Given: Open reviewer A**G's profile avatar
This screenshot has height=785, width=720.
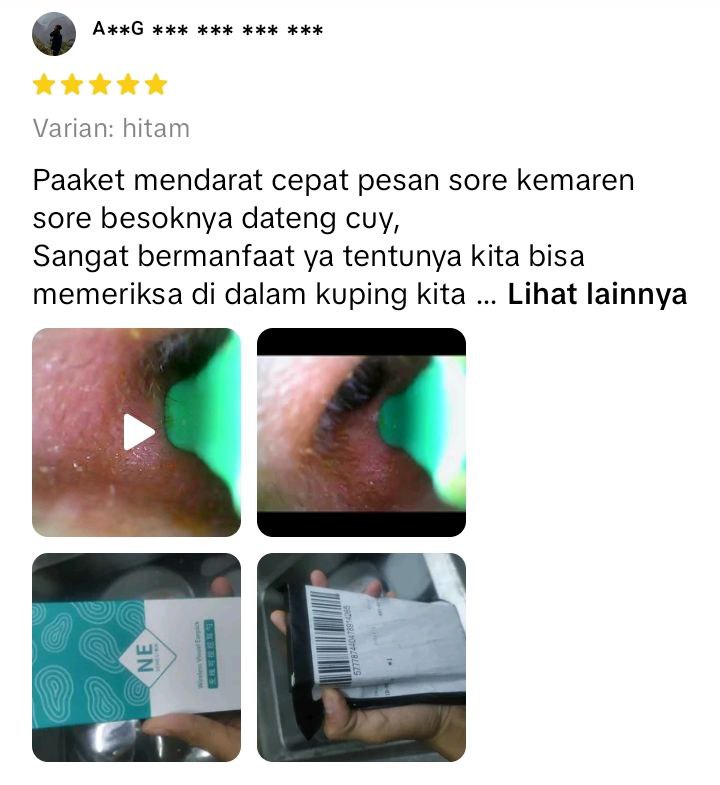Looking at the screenshot, I should click(54, 34).
